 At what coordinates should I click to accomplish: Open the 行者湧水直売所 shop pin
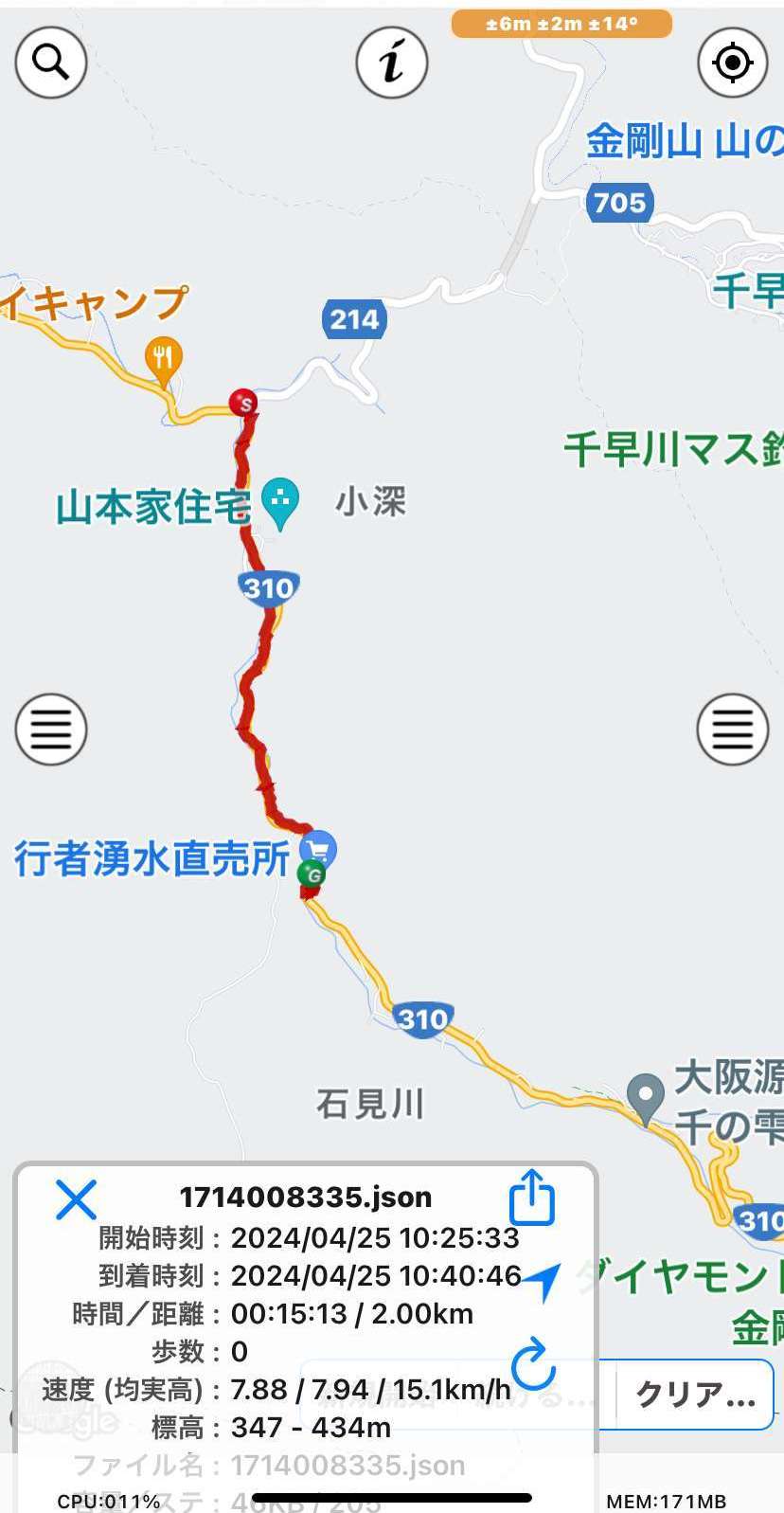coord(318,848)
